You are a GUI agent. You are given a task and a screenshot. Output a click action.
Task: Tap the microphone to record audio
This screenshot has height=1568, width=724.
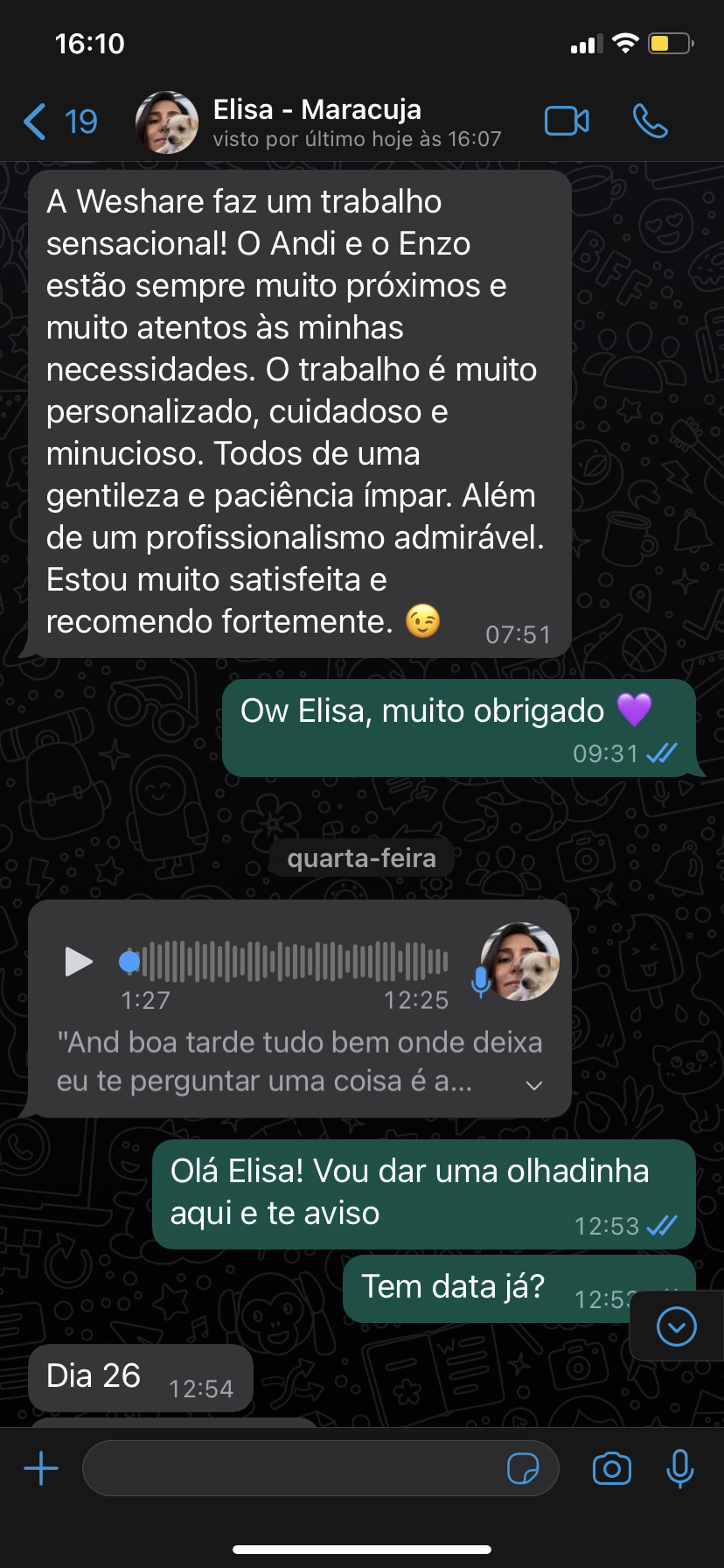click(679, 1468)
